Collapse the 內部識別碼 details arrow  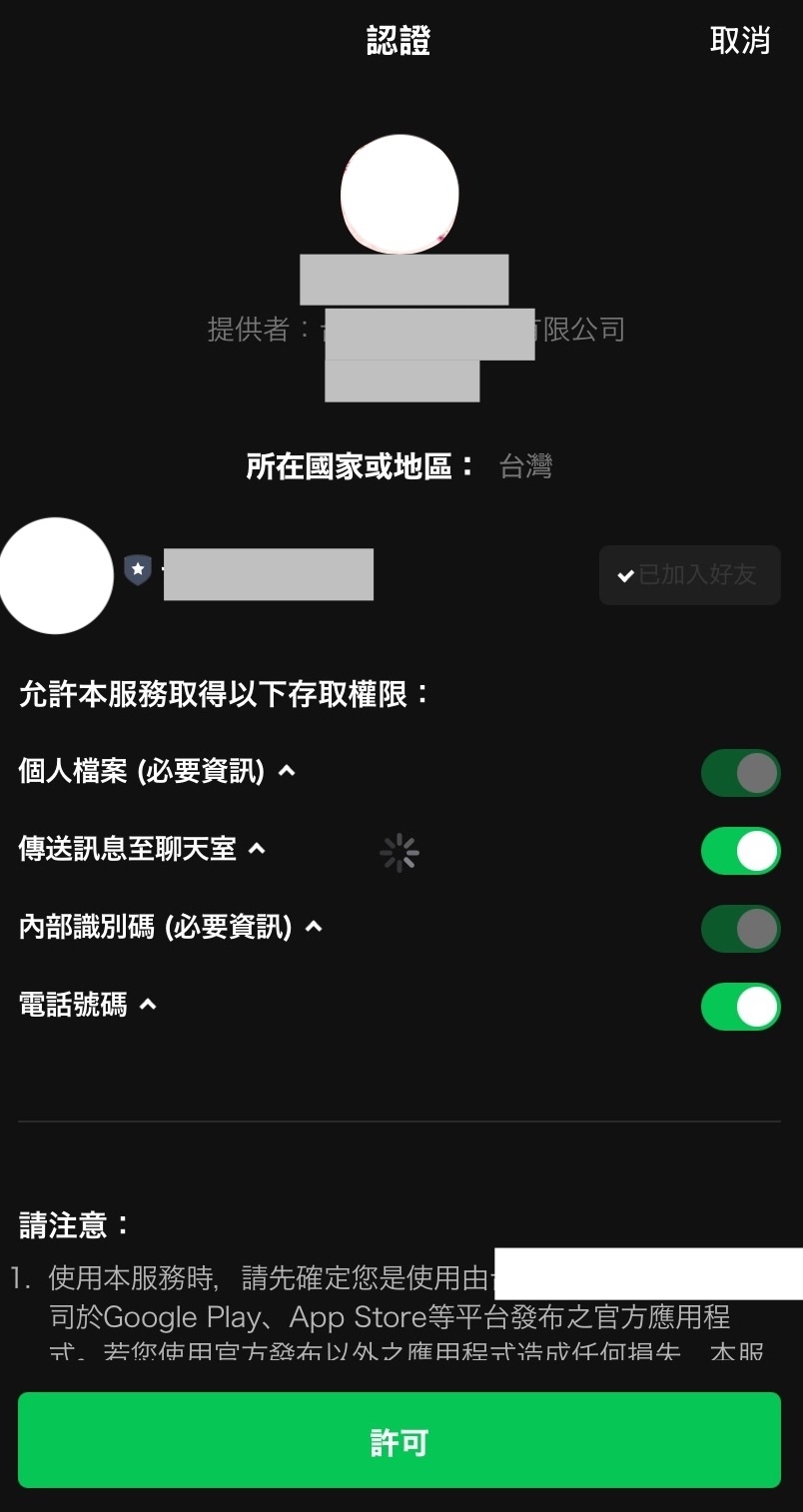click(x=314, y=927)
